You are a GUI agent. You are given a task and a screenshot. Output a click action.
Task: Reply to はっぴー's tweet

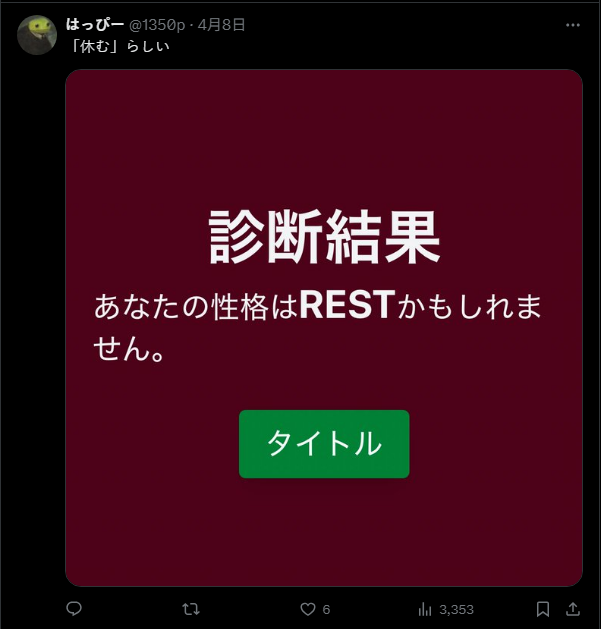(x=74, y=609)
